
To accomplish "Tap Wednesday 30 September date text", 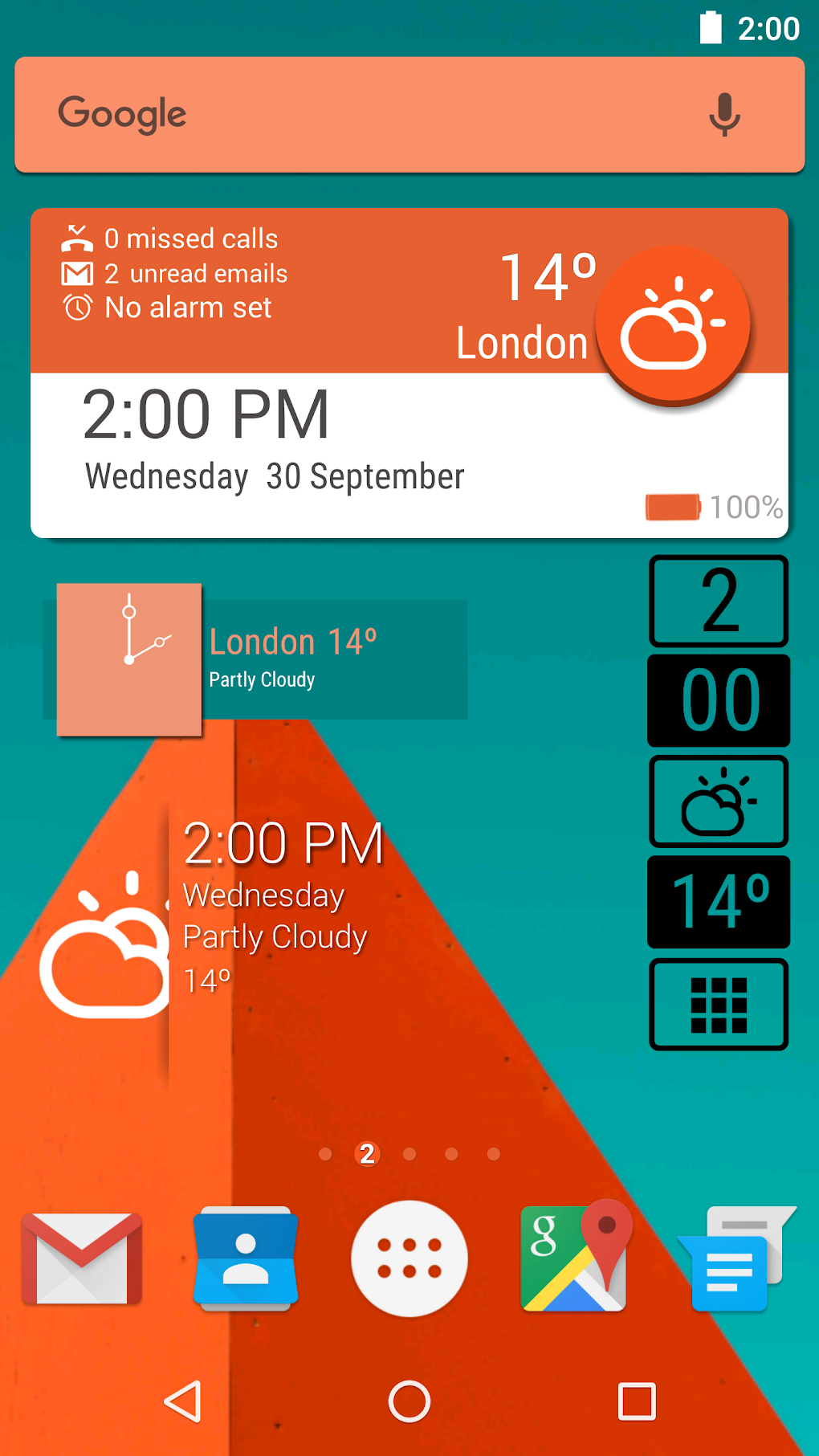I will tap(274, 475).
